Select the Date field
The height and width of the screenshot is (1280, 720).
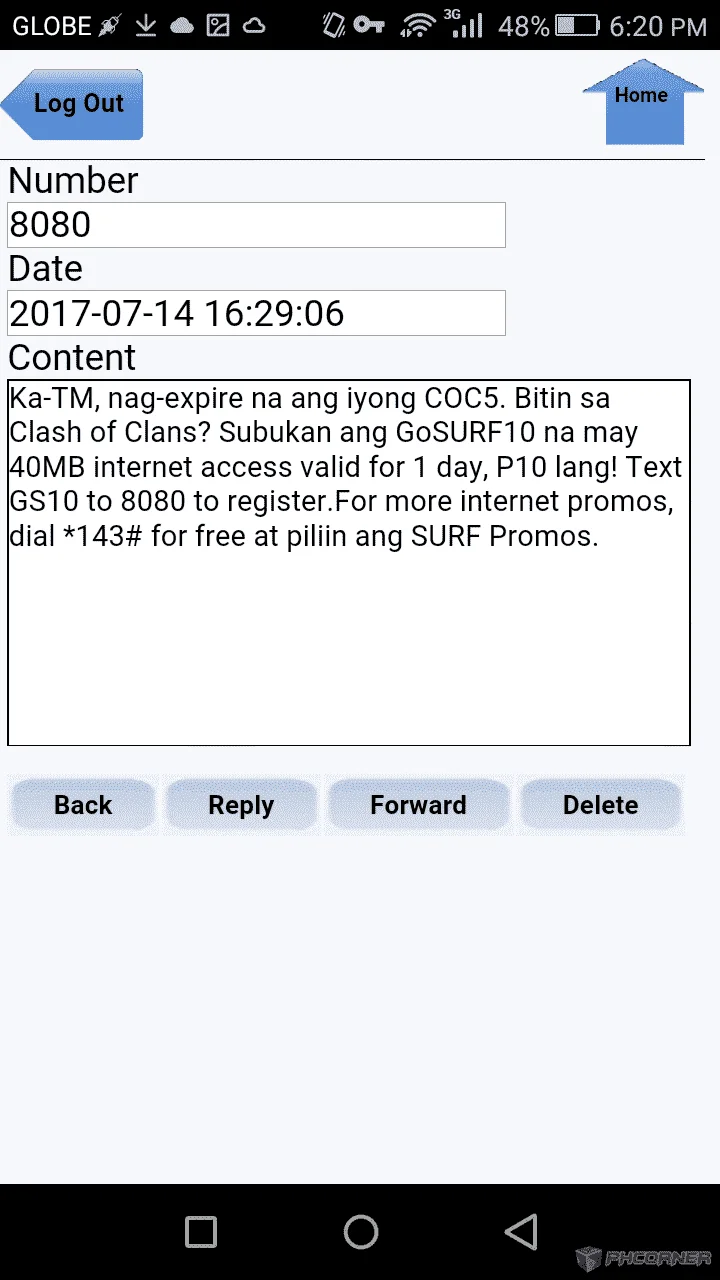click(x=256, y=313)
